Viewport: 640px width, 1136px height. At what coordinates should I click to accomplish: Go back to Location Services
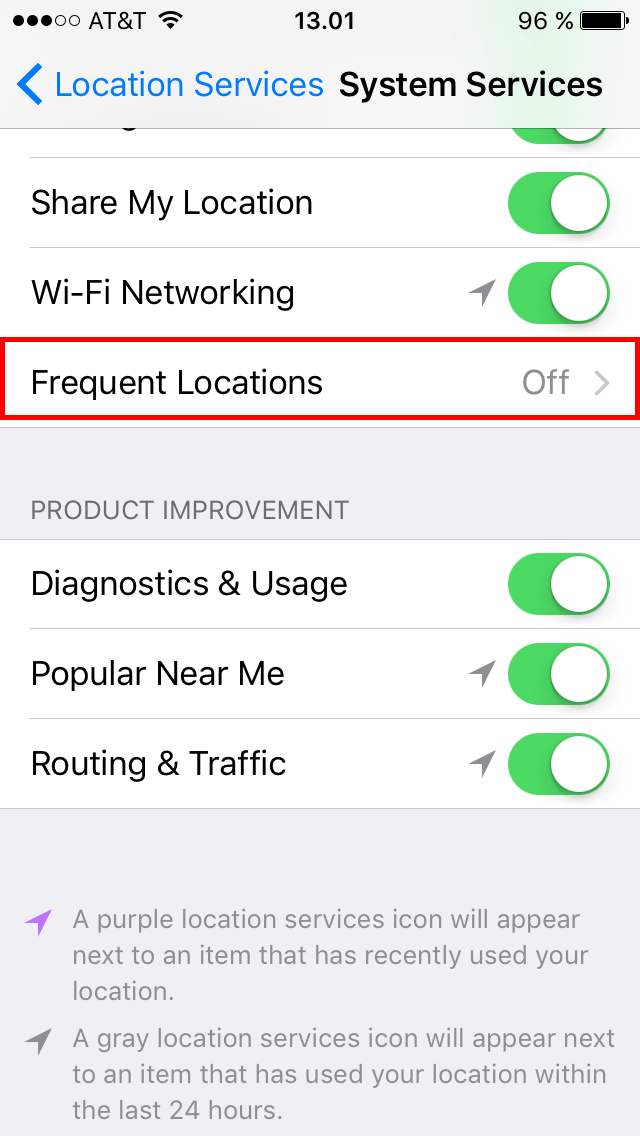click(x=170, y=85)
